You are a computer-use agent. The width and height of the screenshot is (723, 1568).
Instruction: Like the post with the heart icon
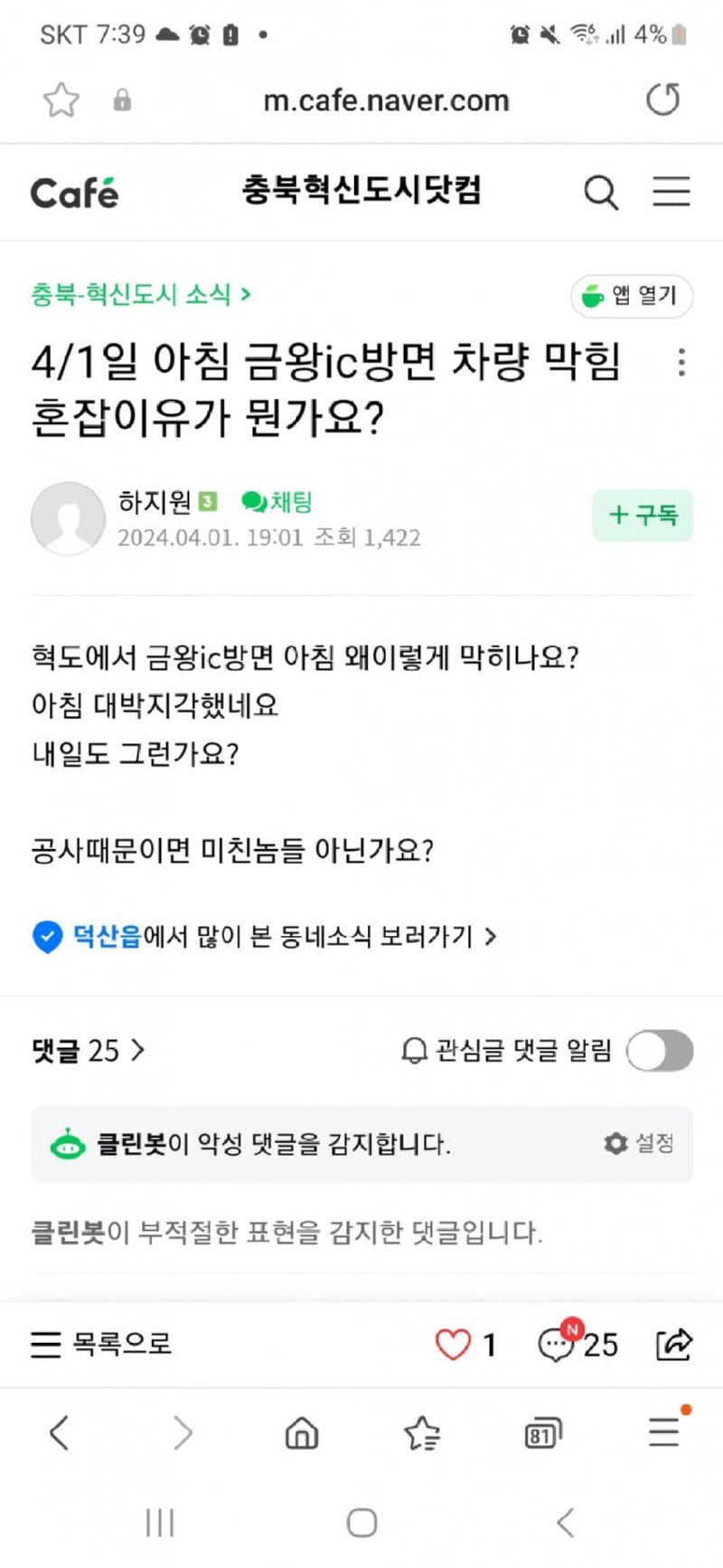(452, 1346)
